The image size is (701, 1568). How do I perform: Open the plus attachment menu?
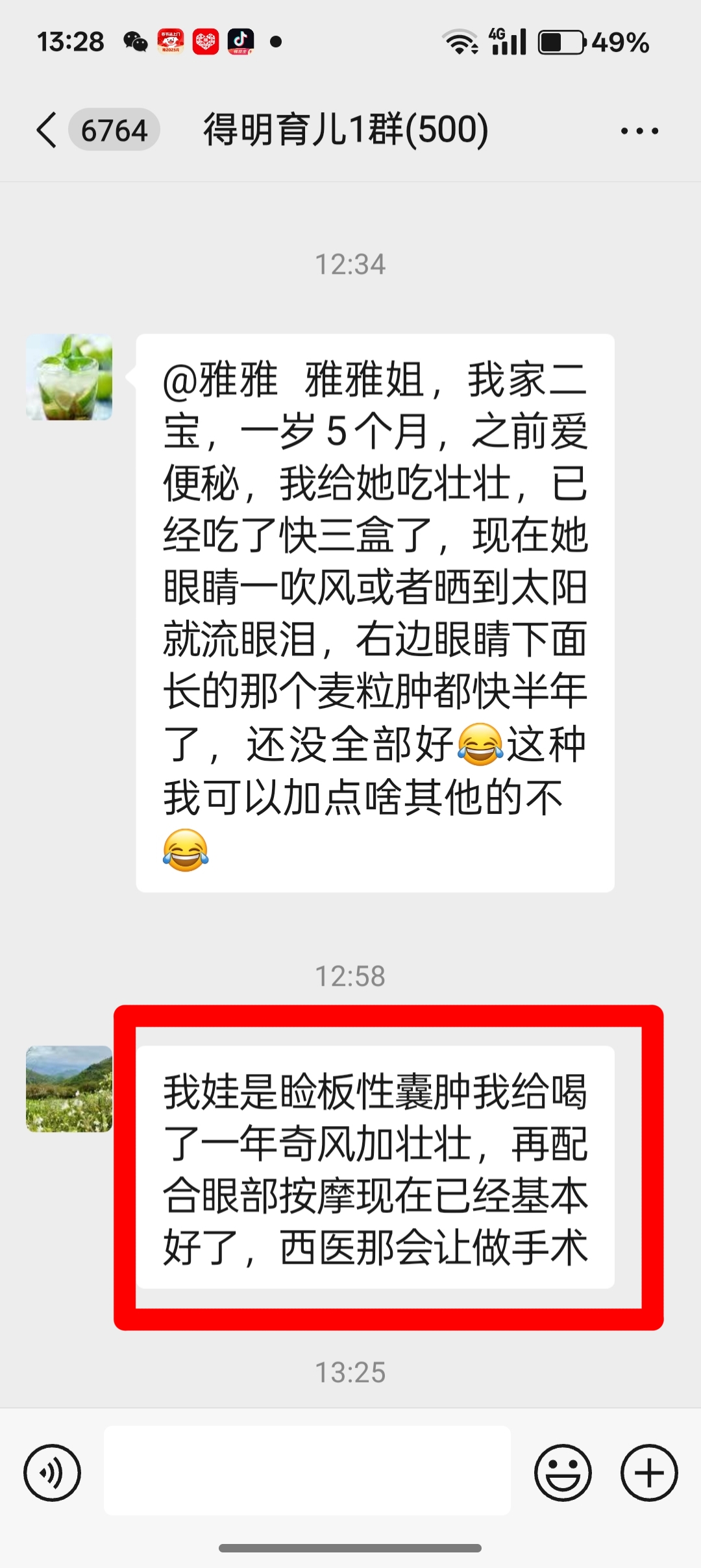point(649,1473)
